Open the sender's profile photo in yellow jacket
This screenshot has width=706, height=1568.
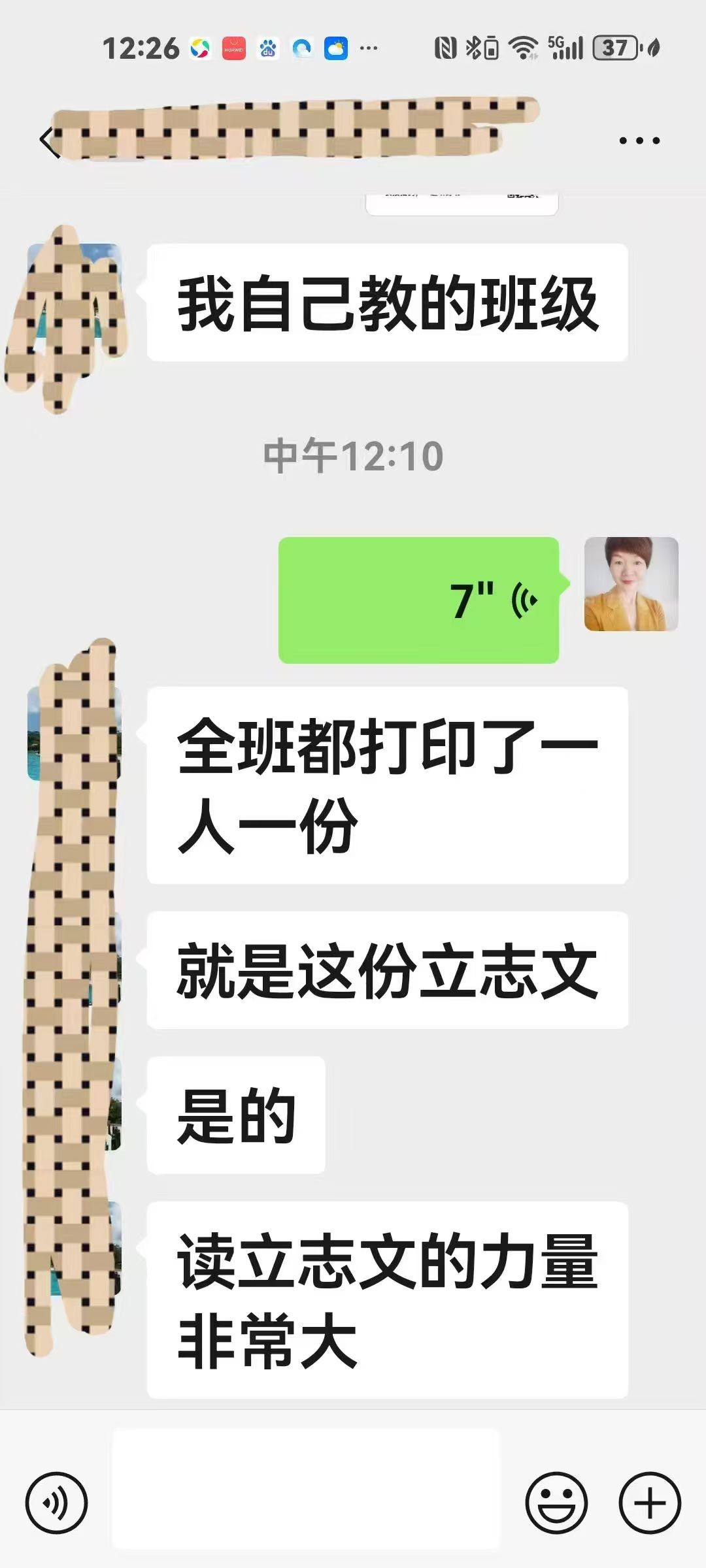631,584
